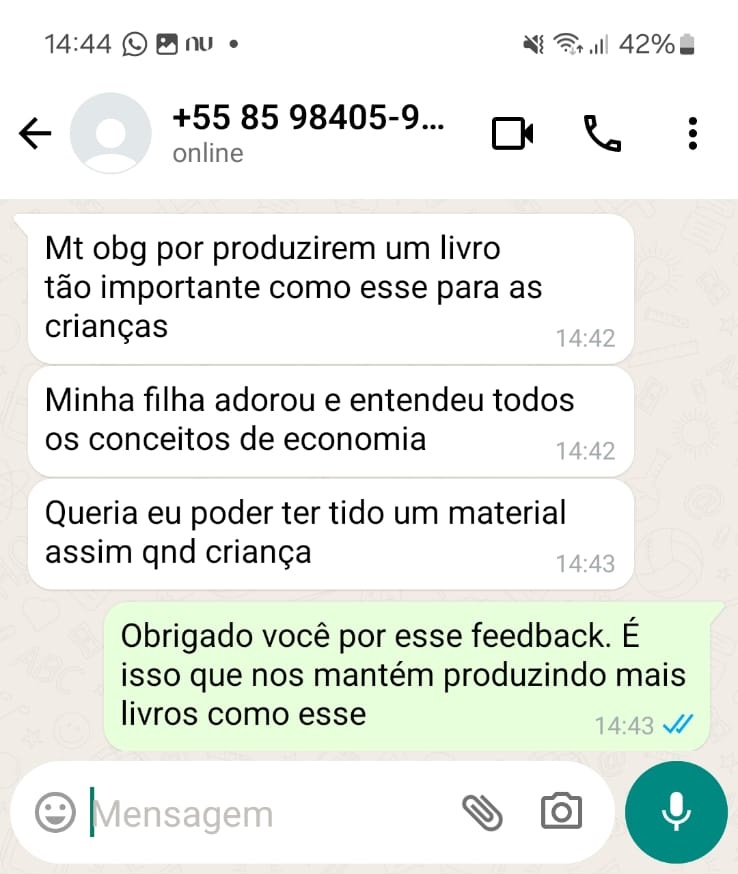
Task: View the contact's profile picture
Action: coord(110,134)
